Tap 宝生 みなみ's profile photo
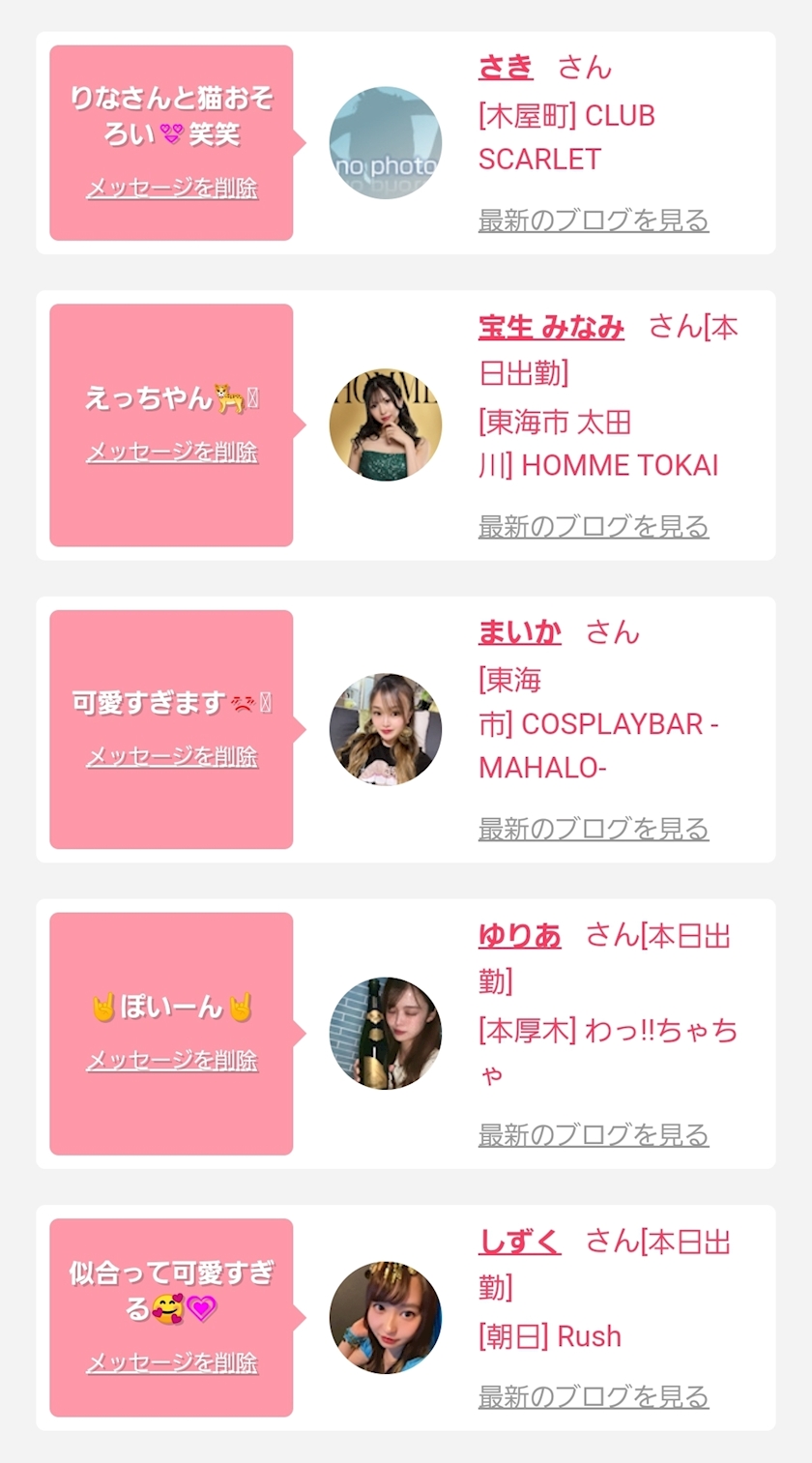This screenshot has width=812, height=1463. point(386,424)
